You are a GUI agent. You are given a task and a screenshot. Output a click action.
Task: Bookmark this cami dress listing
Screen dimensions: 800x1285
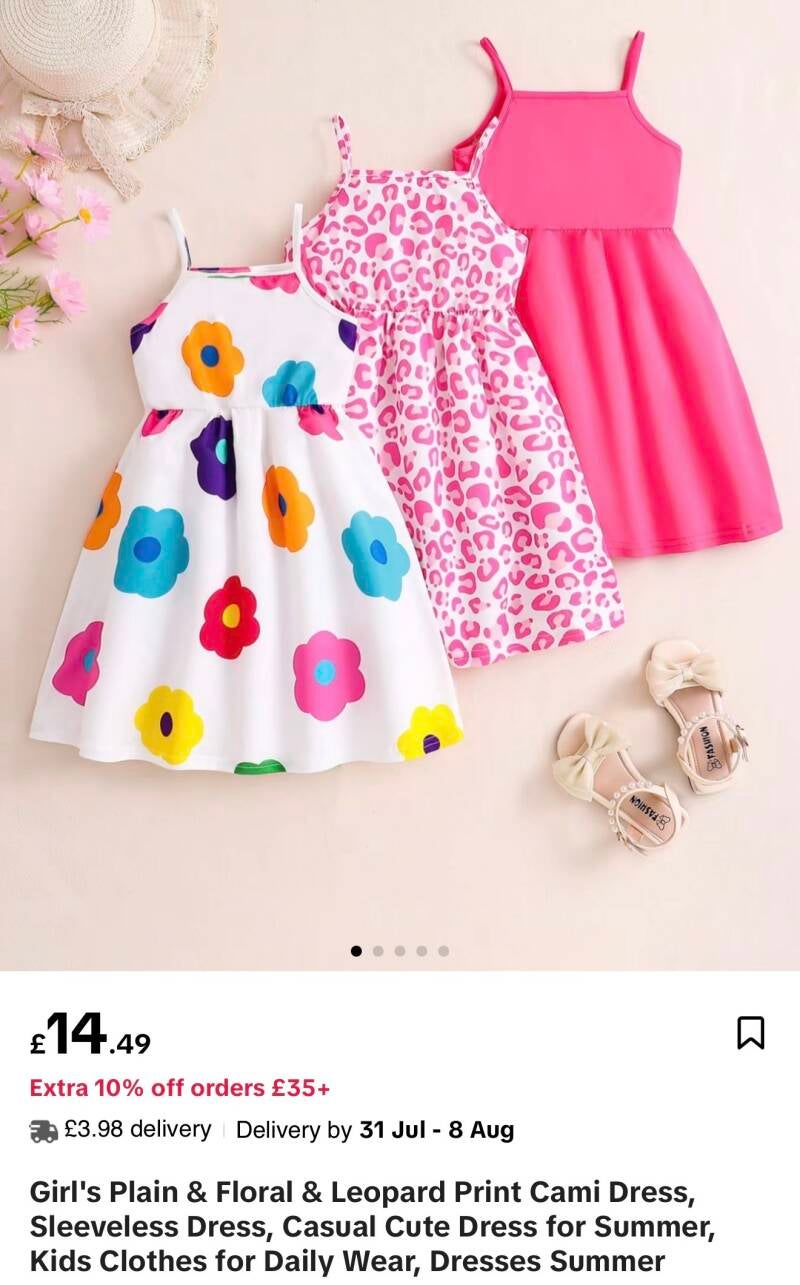pos(750,1033)
